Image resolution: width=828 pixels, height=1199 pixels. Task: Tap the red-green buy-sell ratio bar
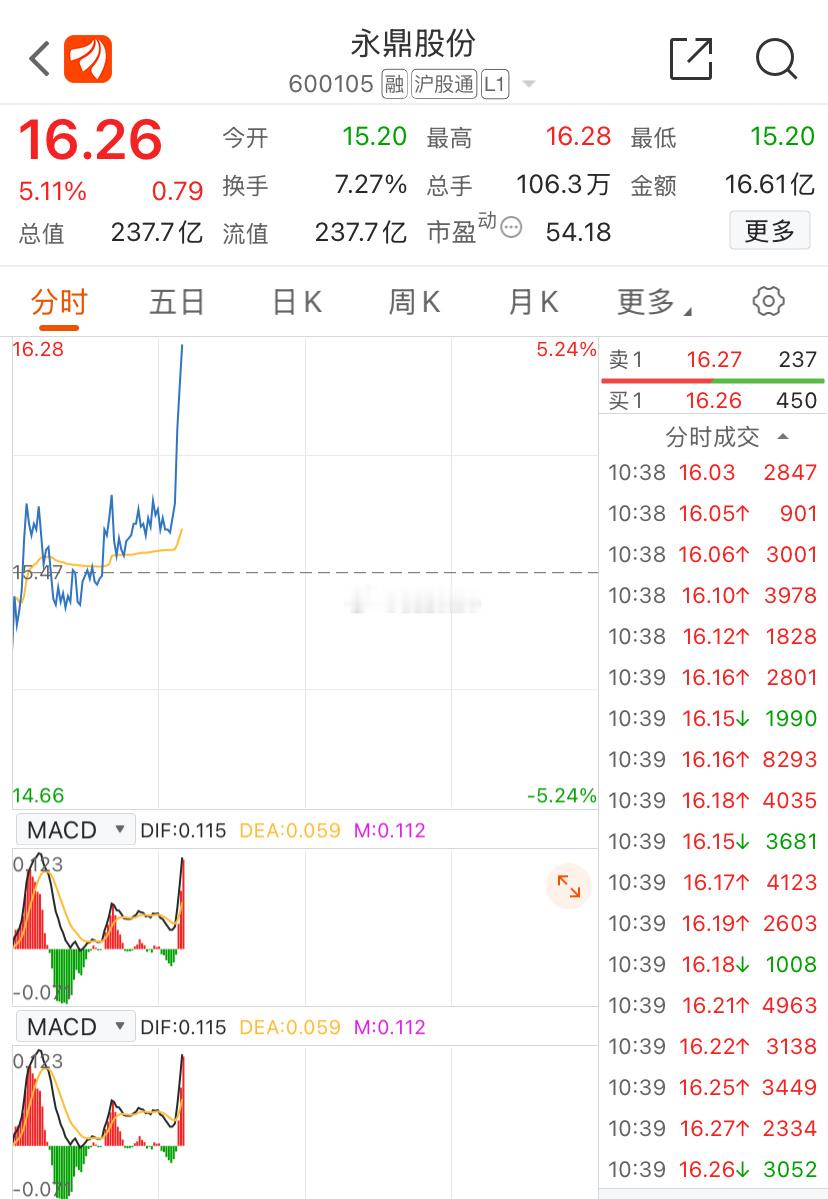[x=714, y=380]
